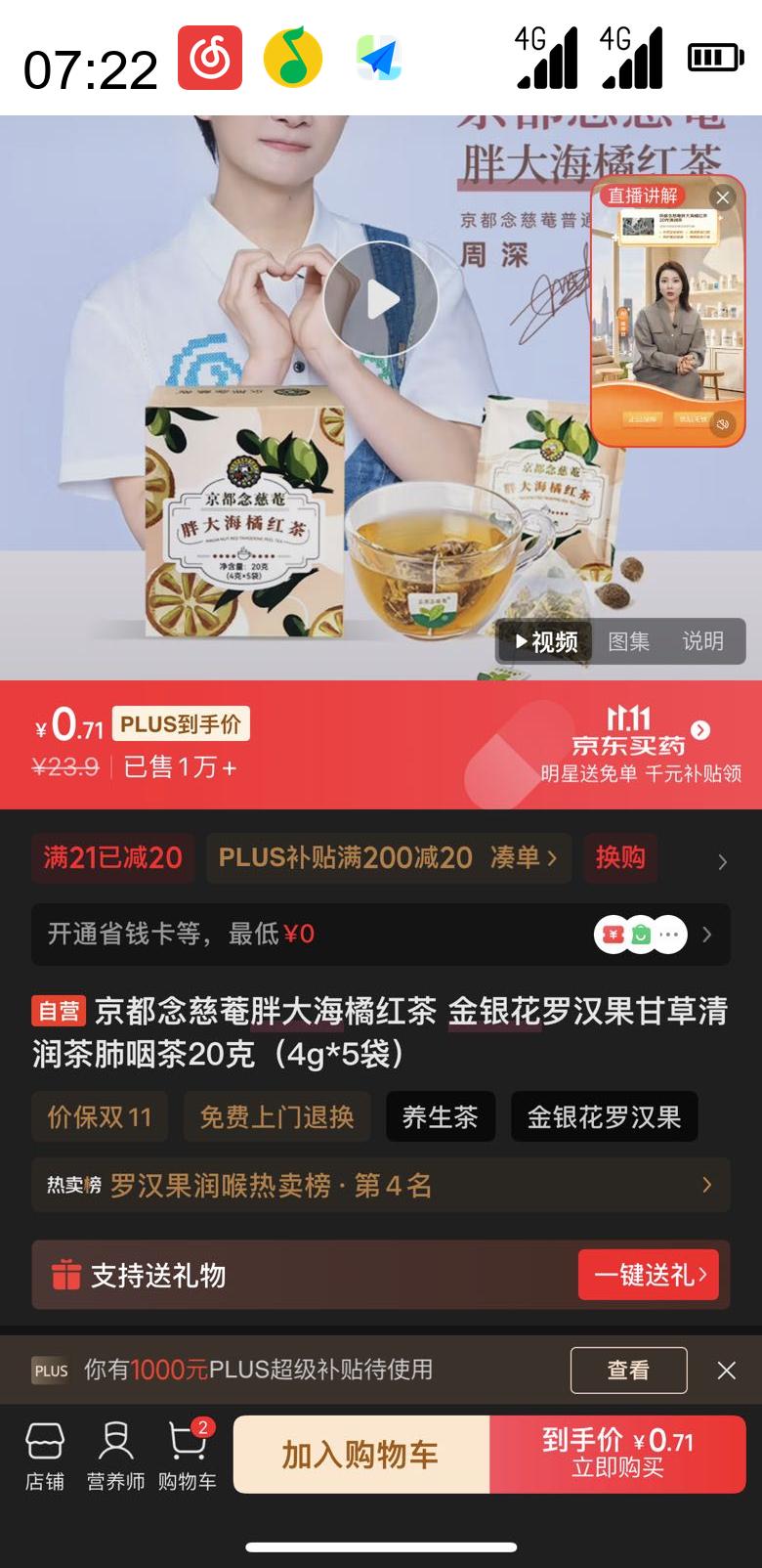Select the 养生茶 tag
This screenshot has height=1568, width=762.
pos(441,1116)
